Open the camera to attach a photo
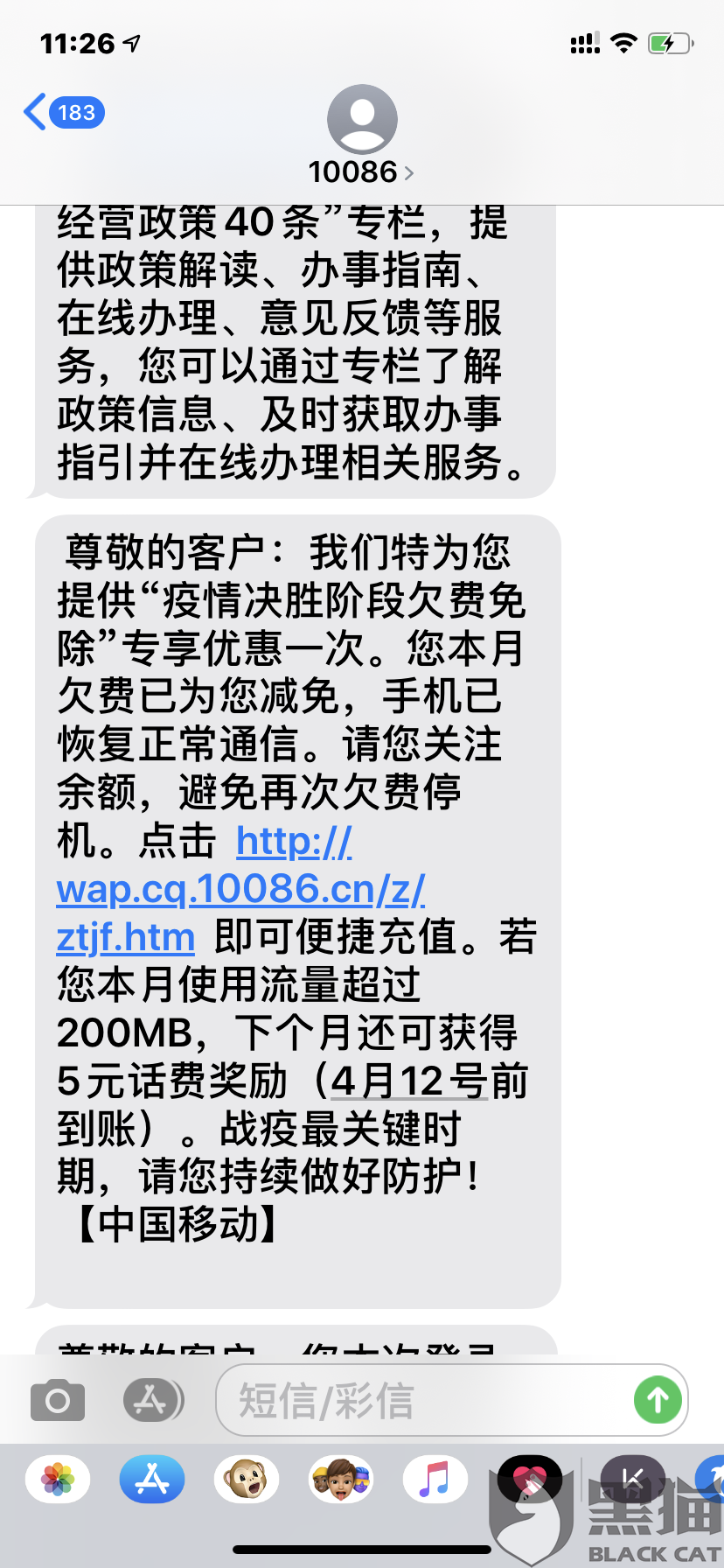The height and width of the screenshot is (1568, 724). click(x=58, y=1401)
